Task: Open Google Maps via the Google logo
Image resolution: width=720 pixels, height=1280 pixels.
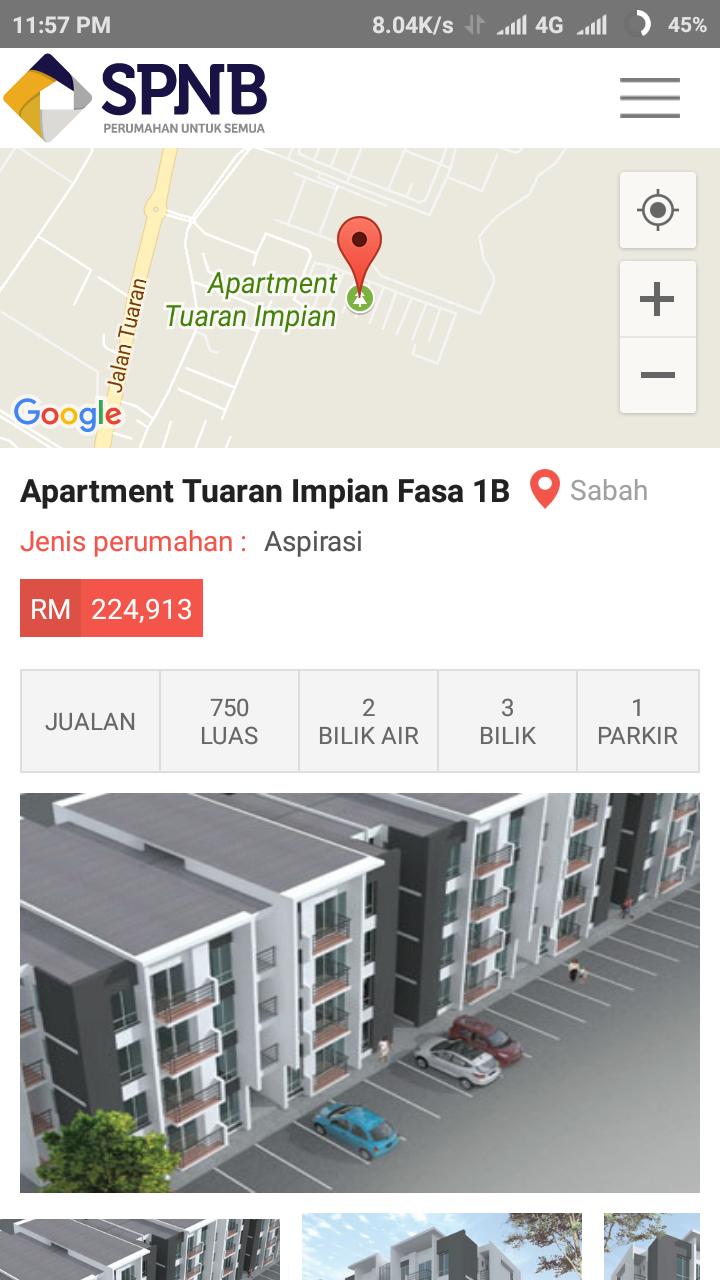Action: (67, 412)
